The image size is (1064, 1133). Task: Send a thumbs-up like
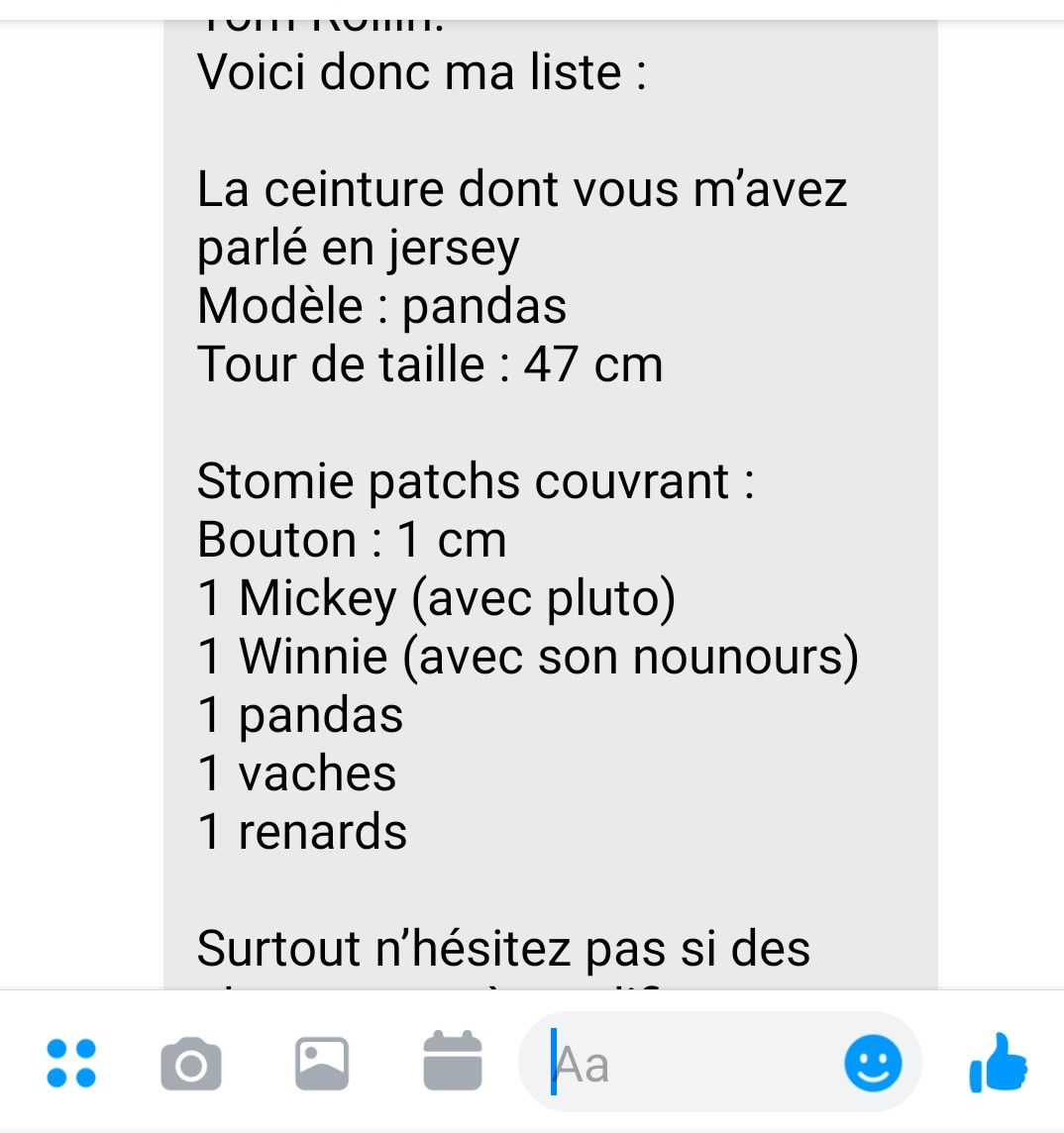(998, 1062)
